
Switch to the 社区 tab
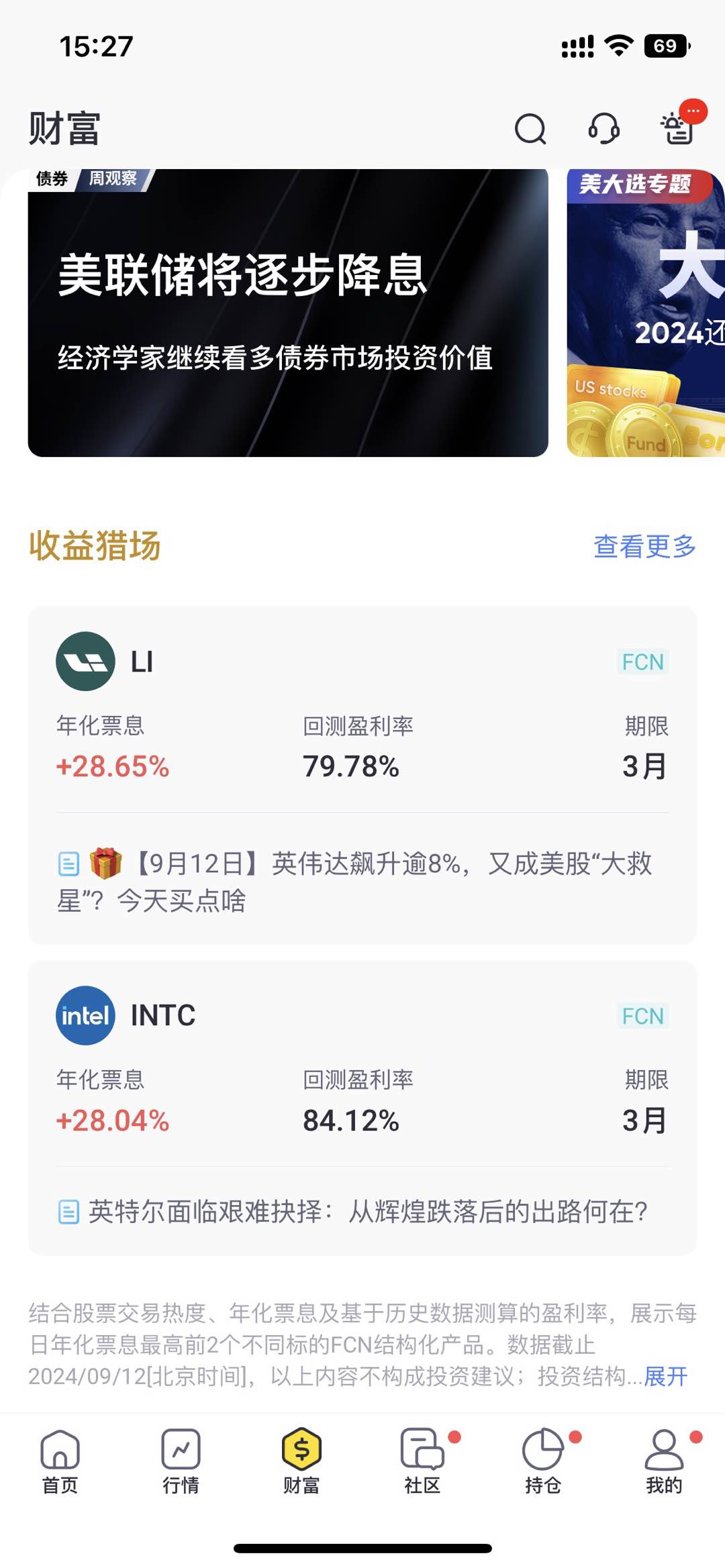[x=422, y=1461]
